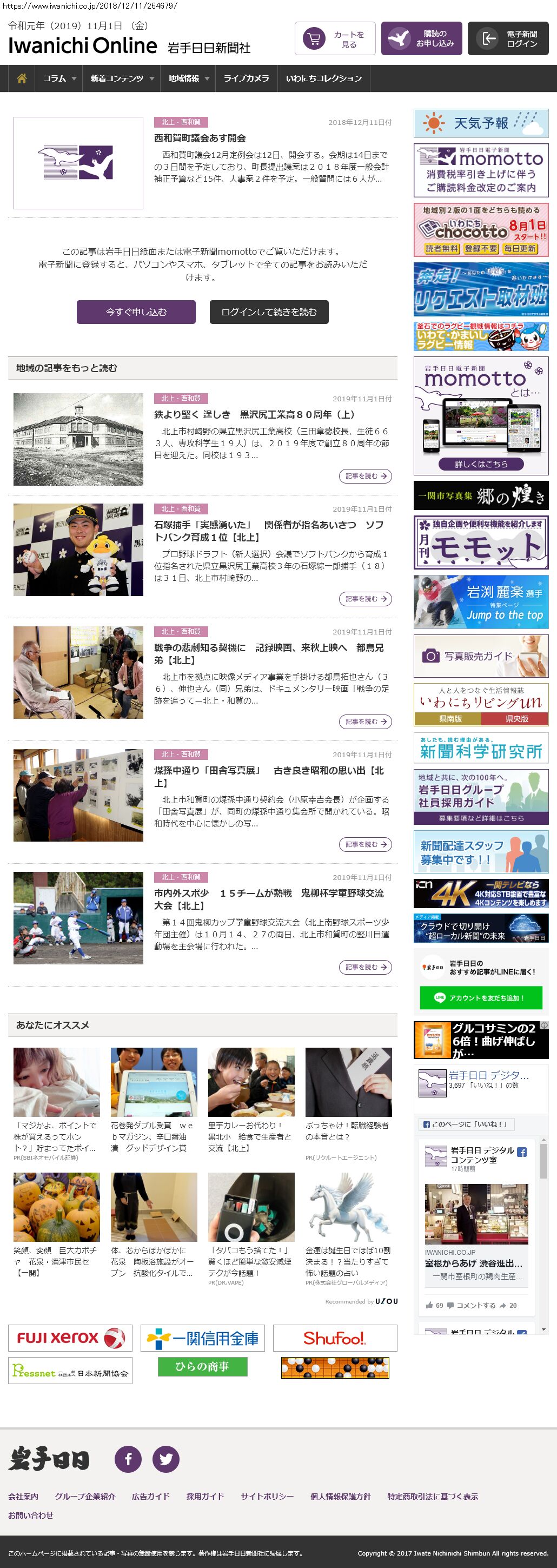The width and height of the screenshot is (557, 1568).
Task: Visit the Twitter page from footer
Action: pos(165,1459)
